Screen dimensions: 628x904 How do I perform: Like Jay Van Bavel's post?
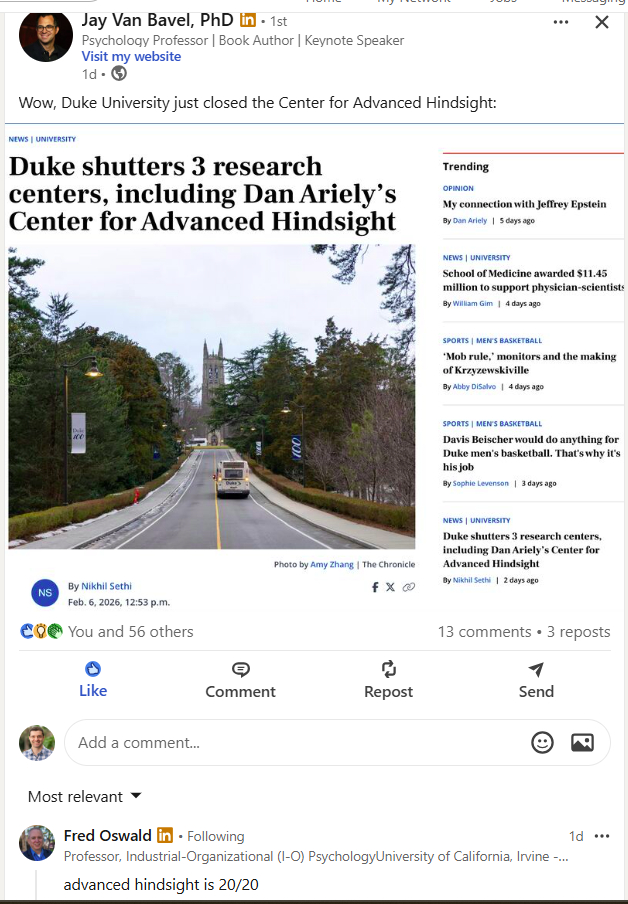coord(93,680)
